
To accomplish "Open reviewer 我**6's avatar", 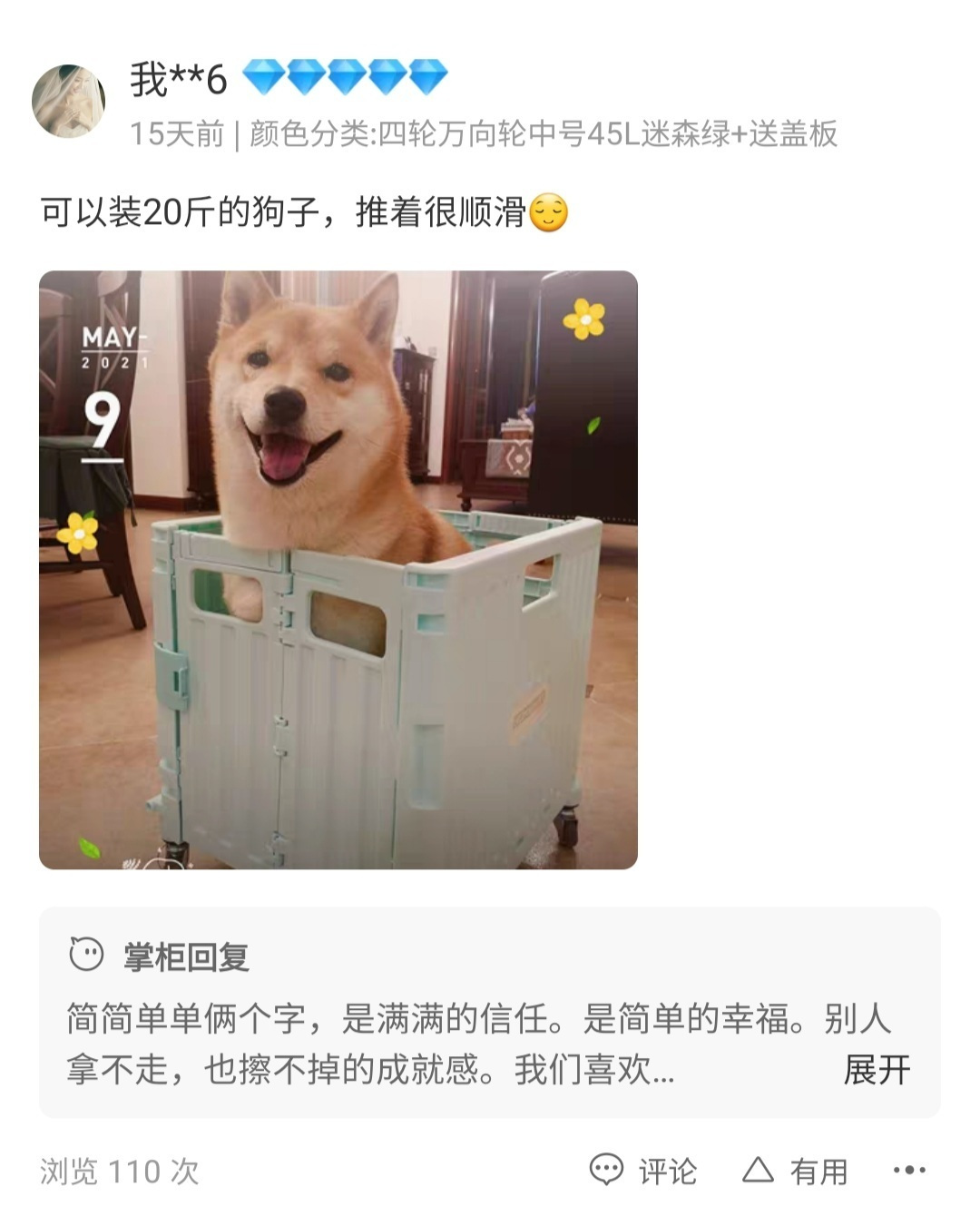I will 69,102.
